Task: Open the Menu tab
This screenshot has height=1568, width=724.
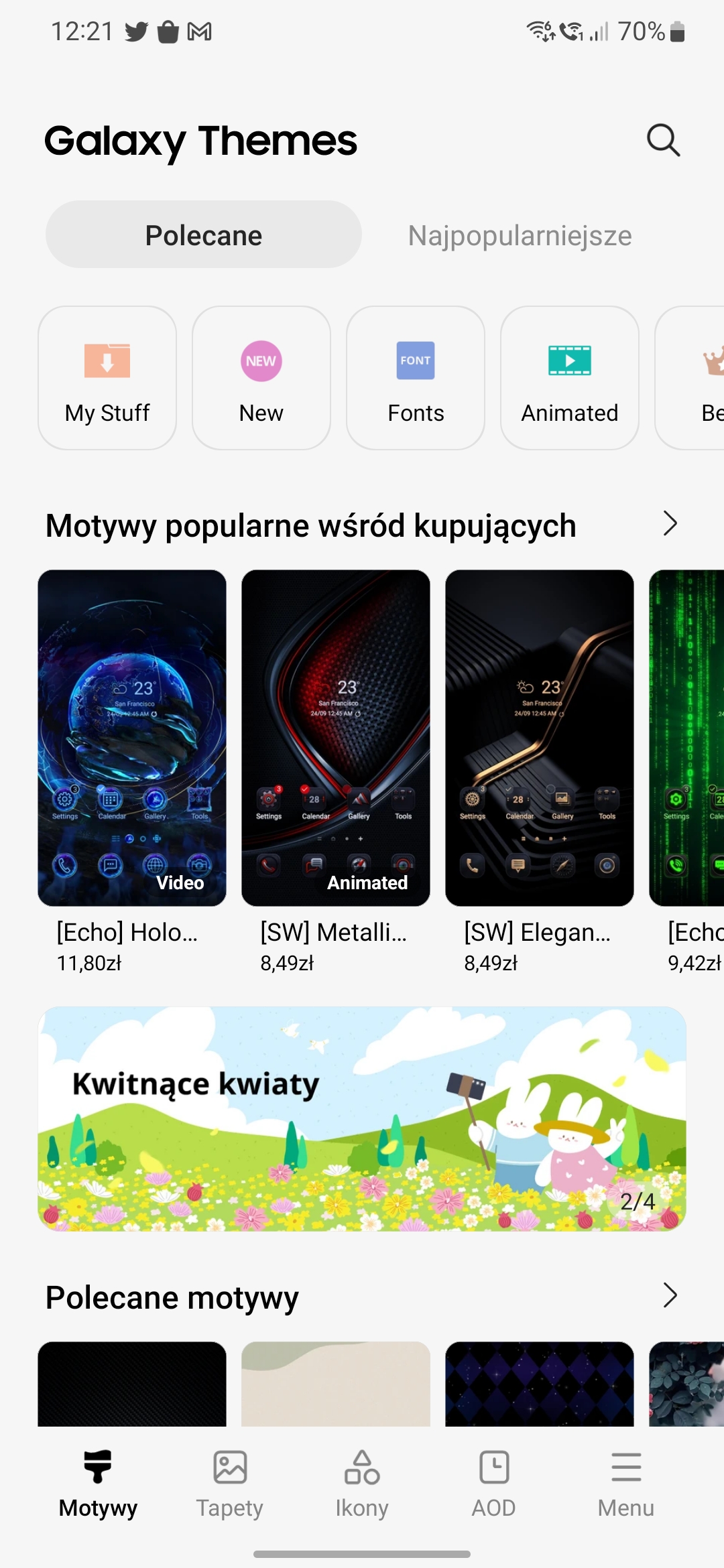Action: [x=626, y=1484]
